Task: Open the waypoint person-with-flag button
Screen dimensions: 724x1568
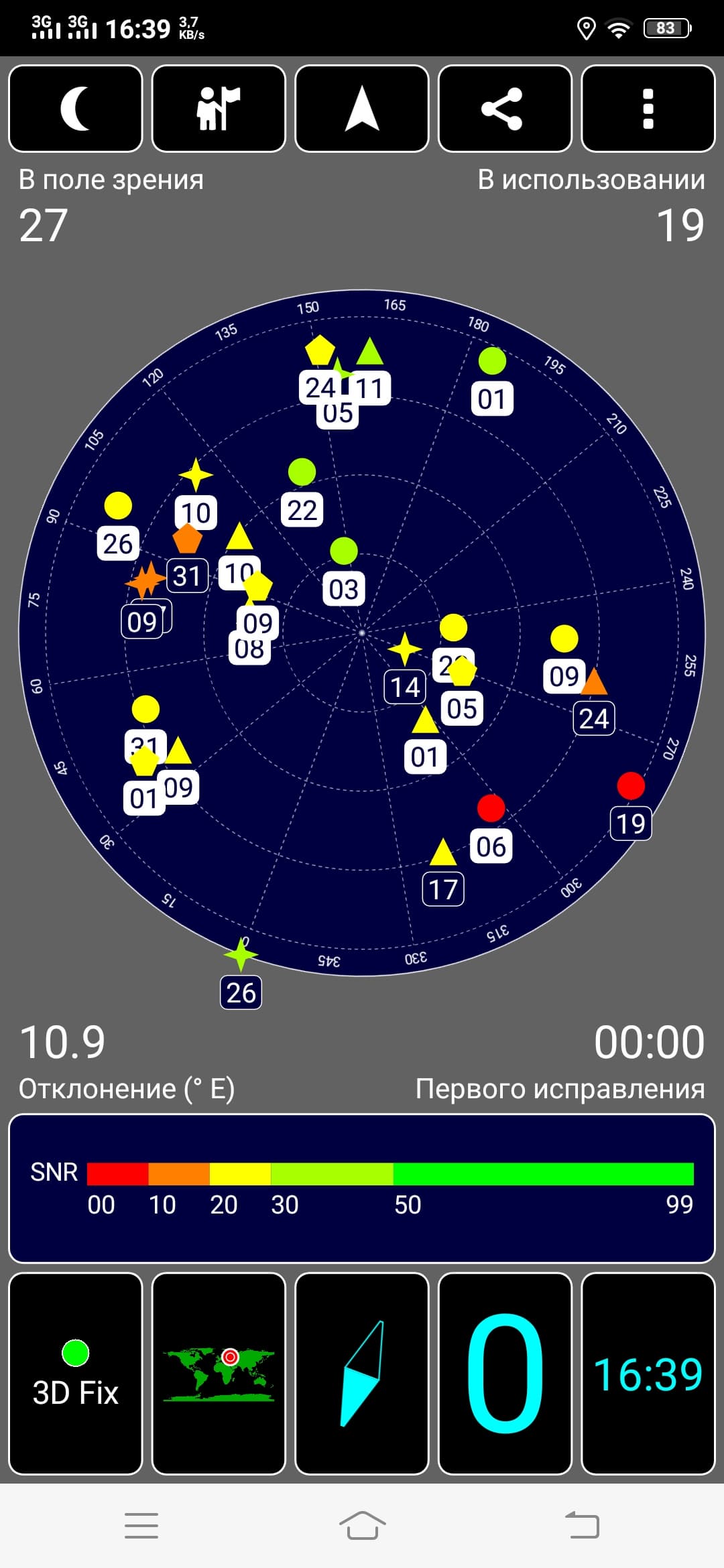Action: 219,109
